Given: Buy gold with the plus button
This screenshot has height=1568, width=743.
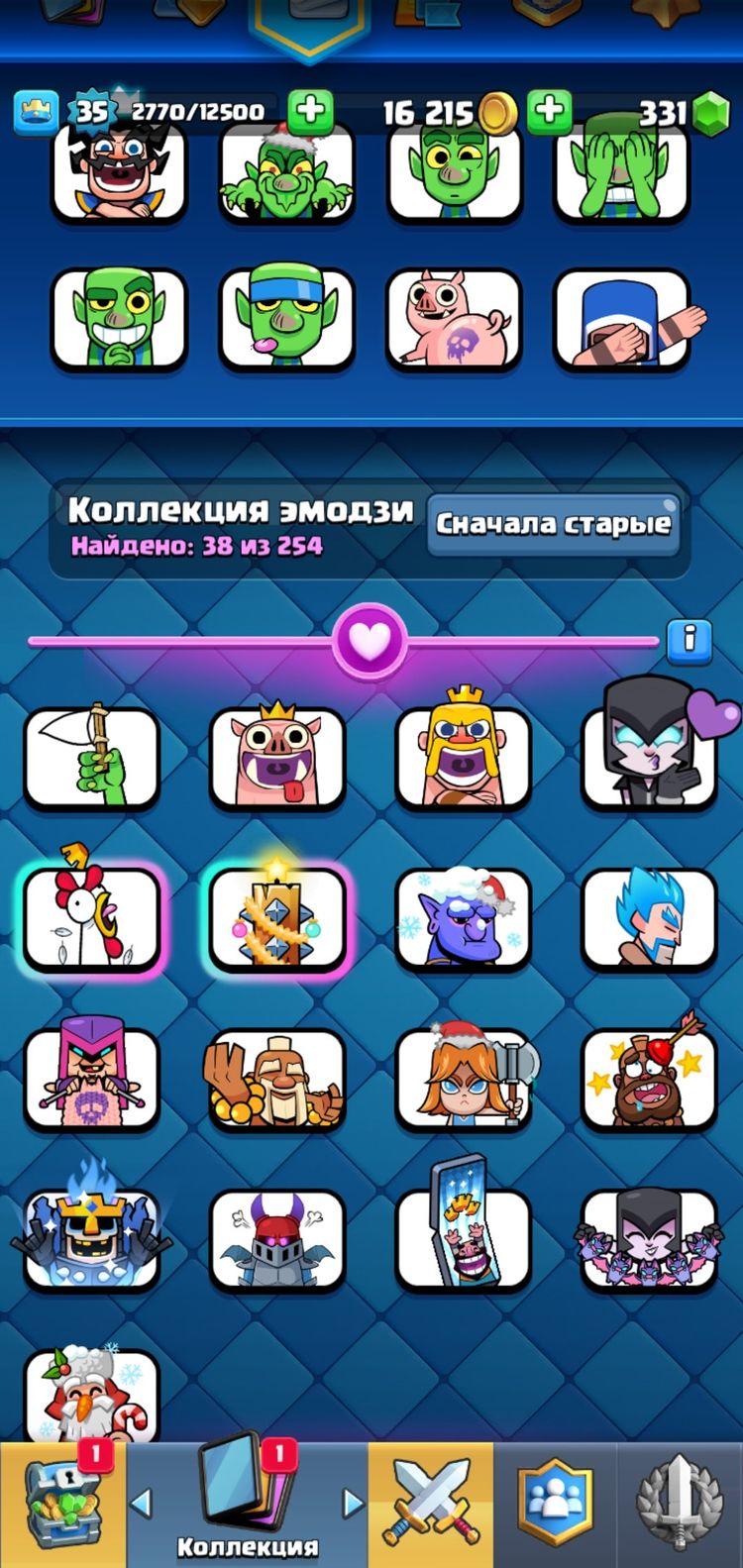Looking at the screenshot, I should [x=548, y=111].
